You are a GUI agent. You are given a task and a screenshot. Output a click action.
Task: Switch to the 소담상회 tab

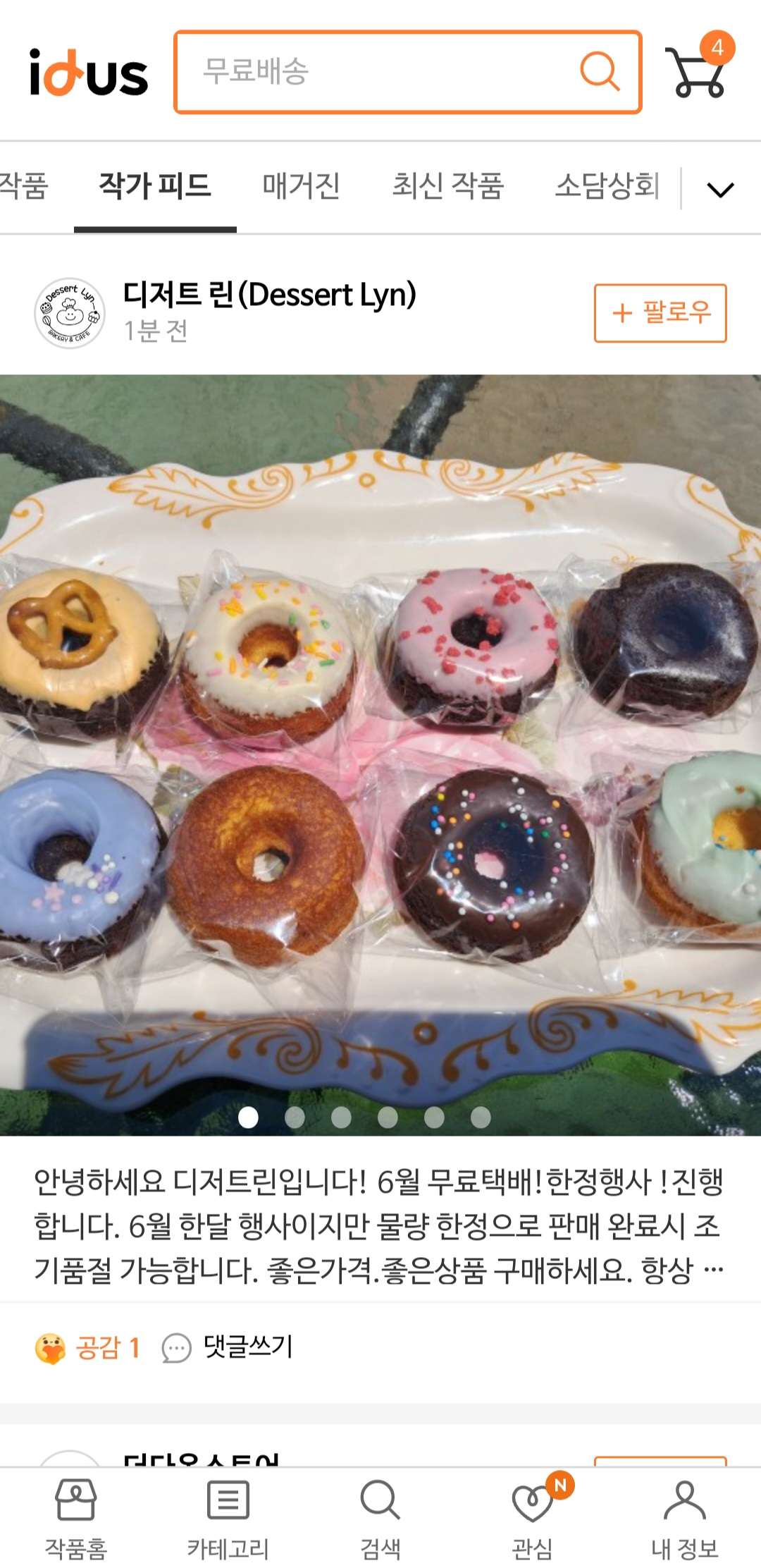tap(607, 186)
